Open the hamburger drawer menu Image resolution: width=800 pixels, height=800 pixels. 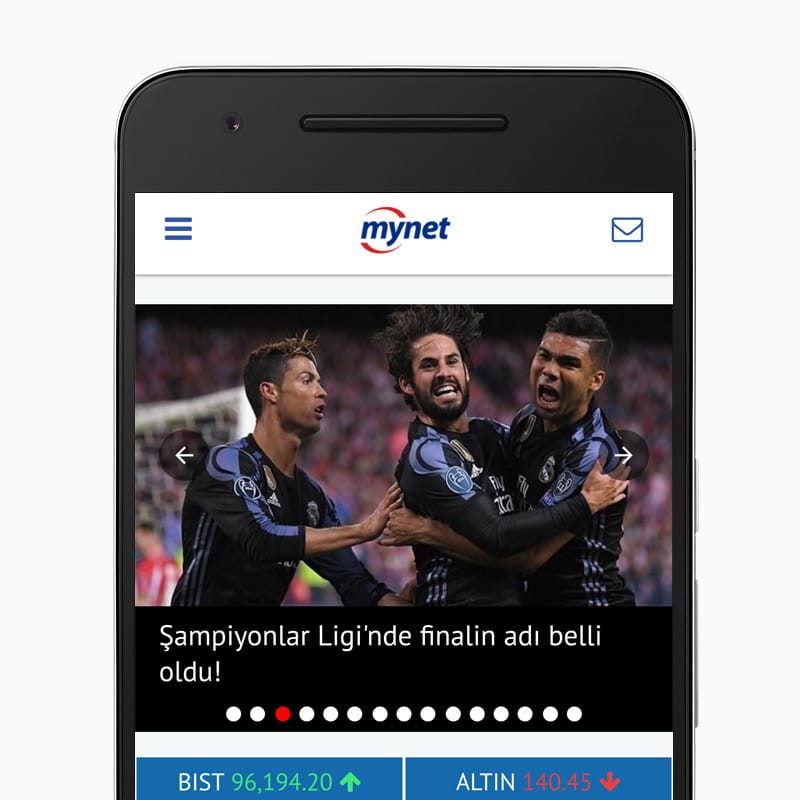pyautogui.click(x=178, y=229)
